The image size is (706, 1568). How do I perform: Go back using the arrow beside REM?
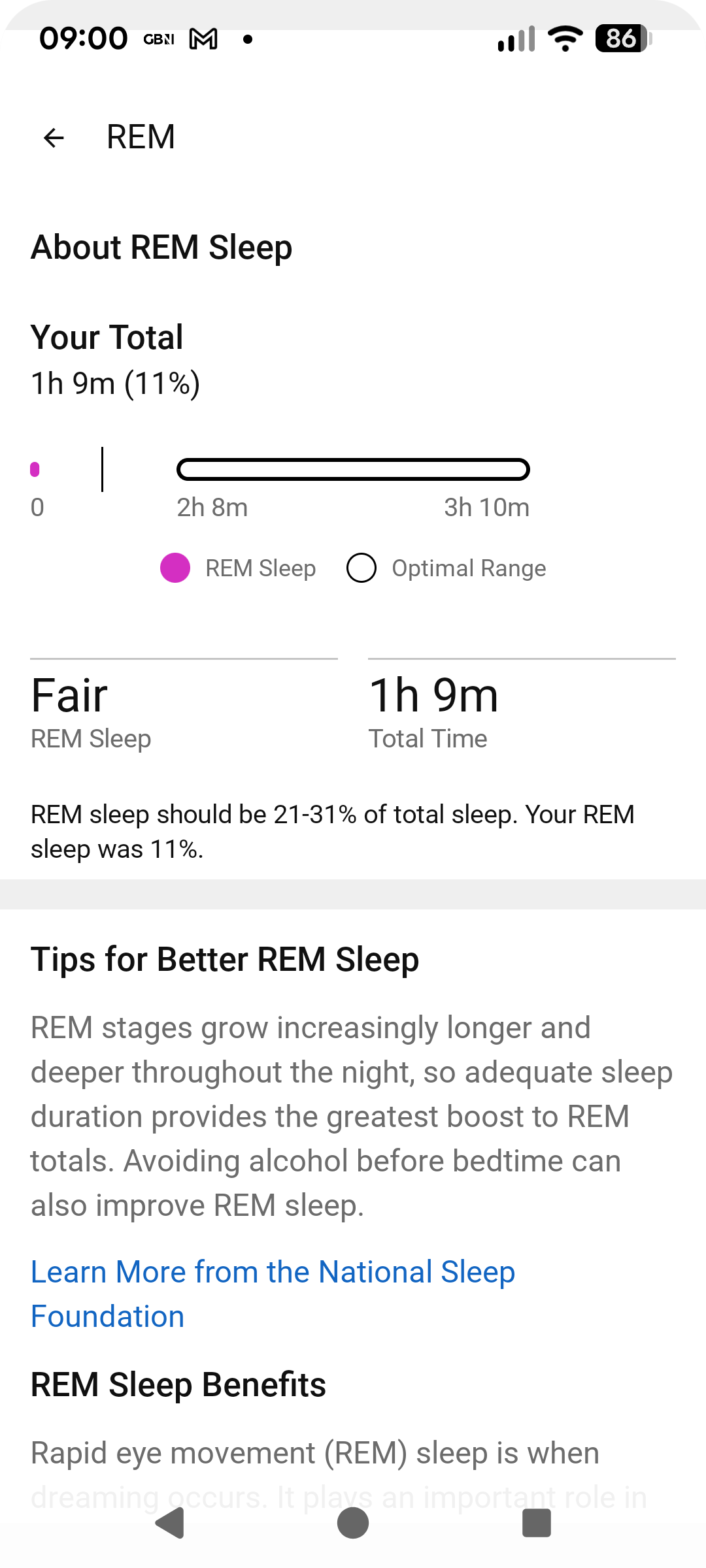click(x=54, y=138)
